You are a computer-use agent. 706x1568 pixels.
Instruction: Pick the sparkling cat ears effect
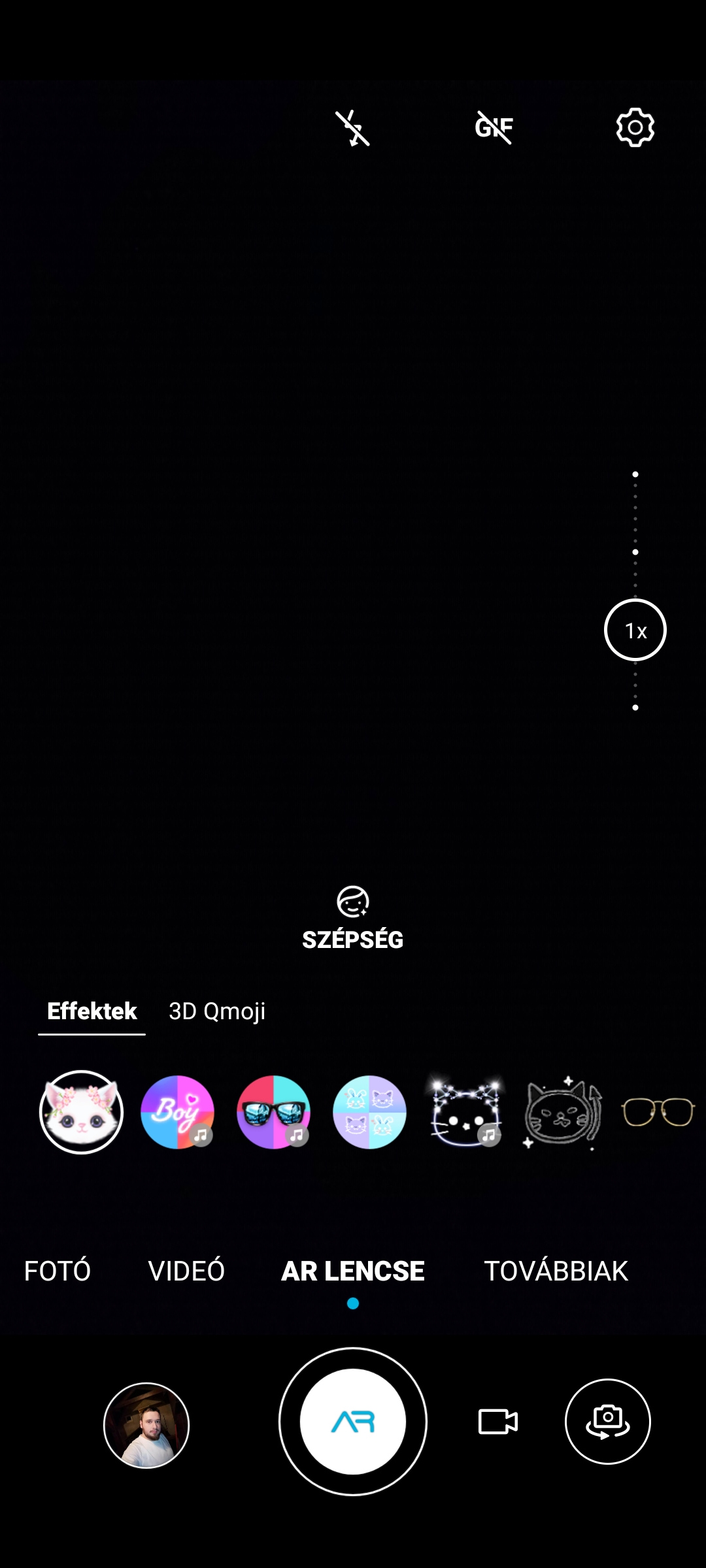click(x=465, y=1112)
